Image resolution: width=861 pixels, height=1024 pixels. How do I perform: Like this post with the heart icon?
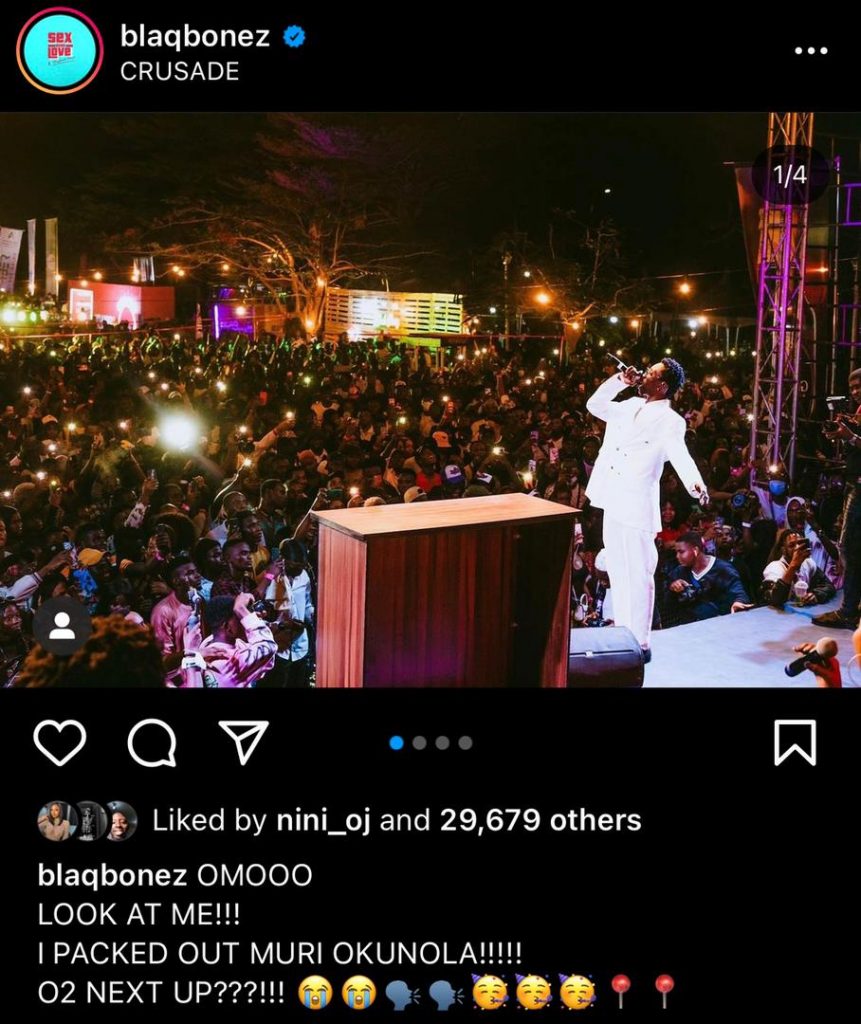pyautogui.click(x=60, y=743)
